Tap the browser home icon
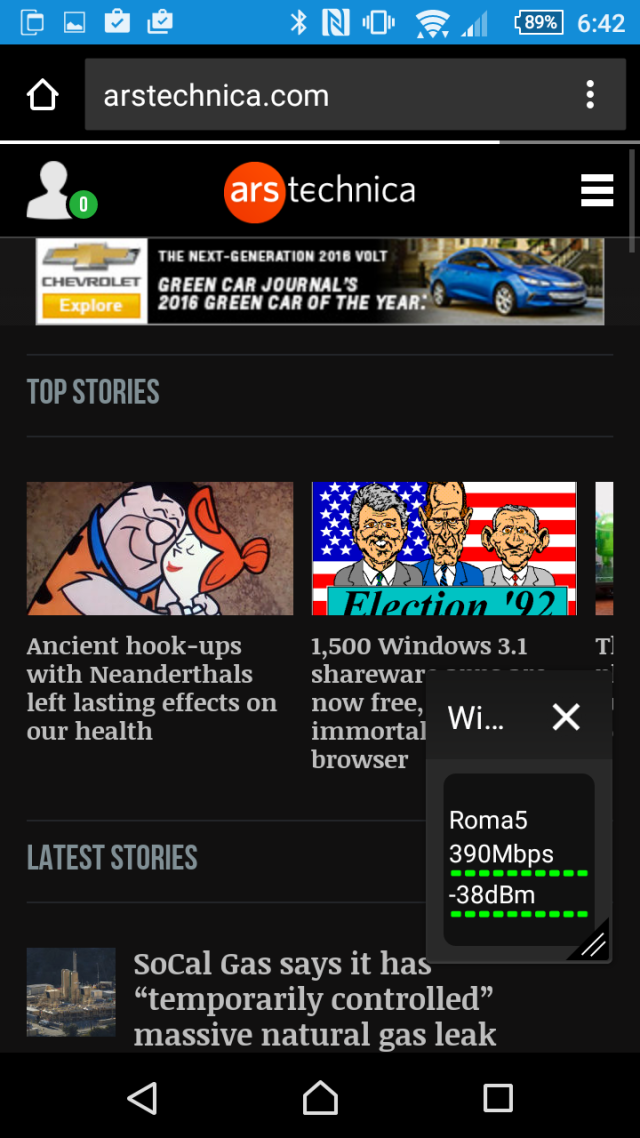The height and width of the screenshot is (1138, 640). [42, 96]
